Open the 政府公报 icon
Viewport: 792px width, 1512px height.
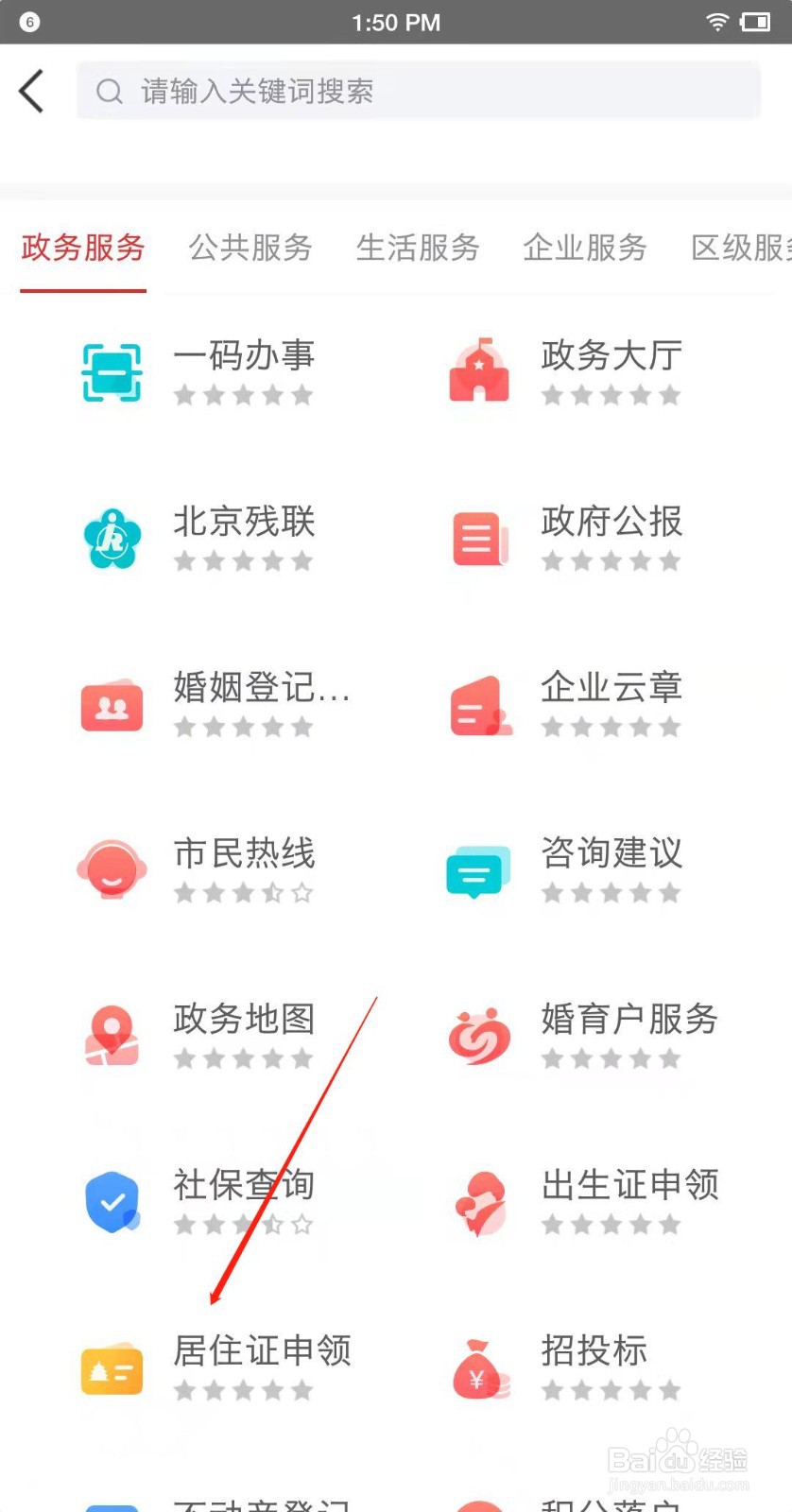click(x=479, y=538)
